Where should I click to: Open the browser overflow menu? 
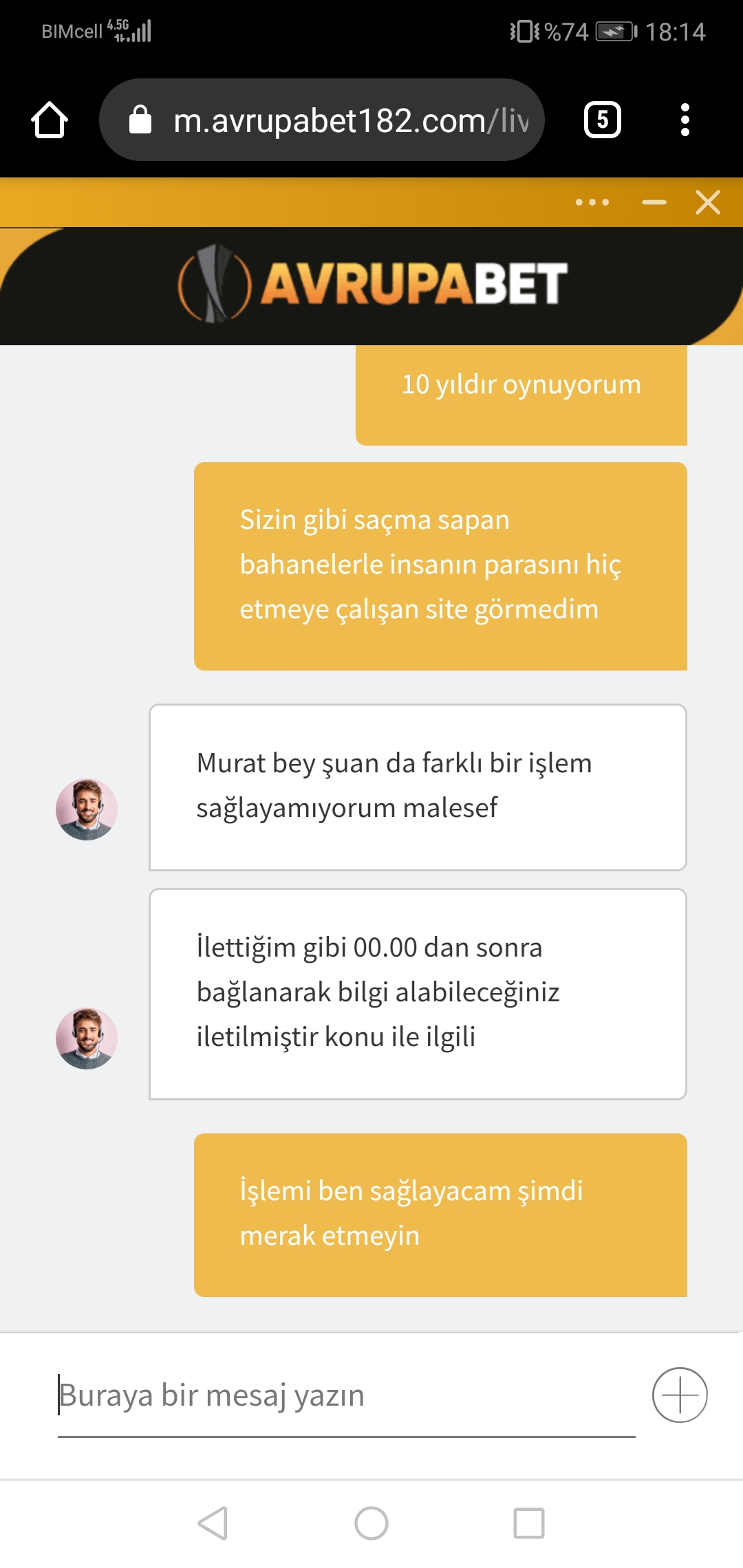point(685,120)
